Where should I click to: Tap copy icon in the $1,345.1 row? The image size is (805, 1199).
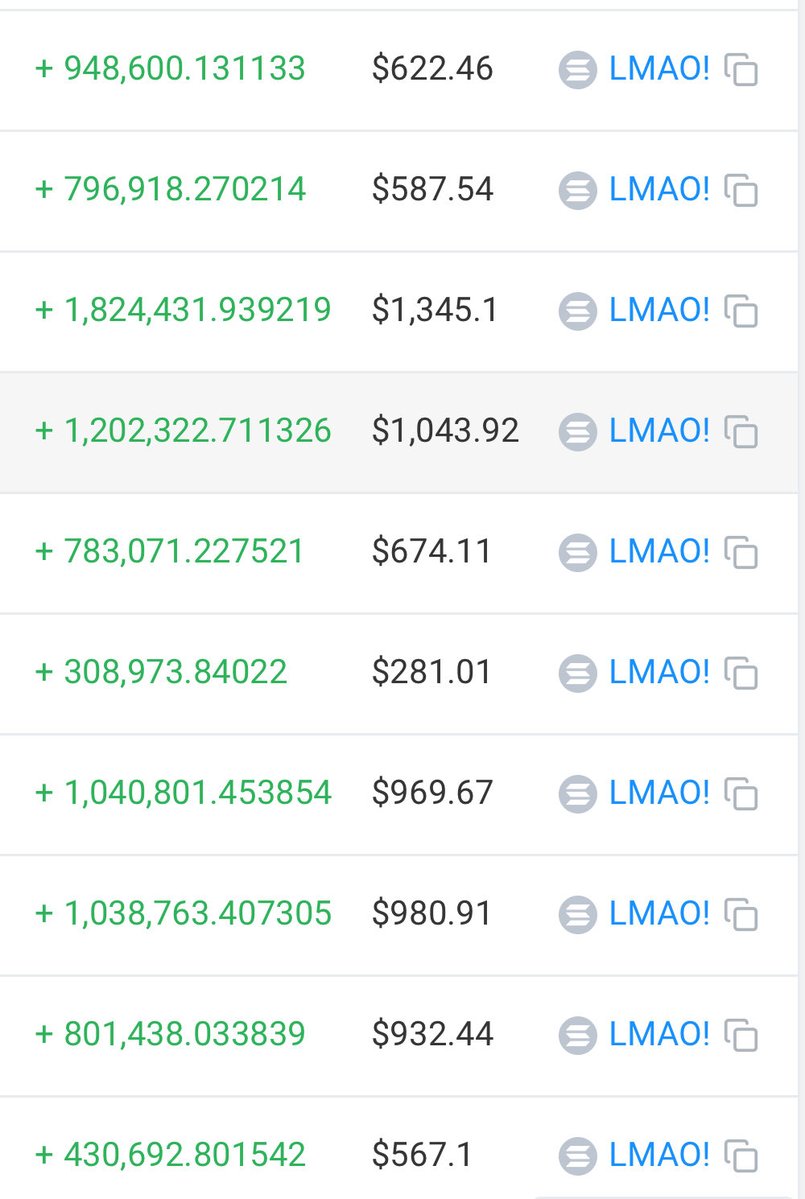click(x=741, y=312)
